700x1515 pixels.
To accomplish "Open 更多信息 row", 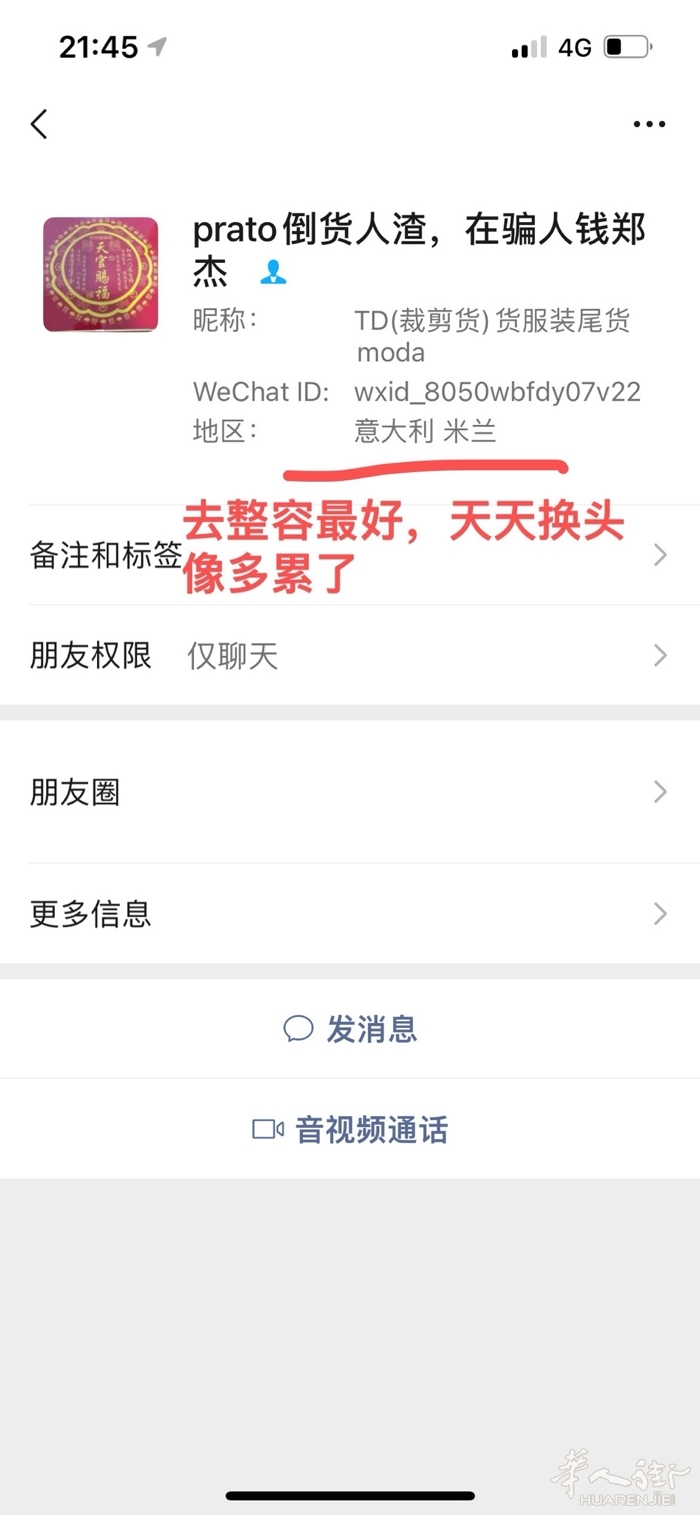I will pyautogui.click(x=348, y=913).
